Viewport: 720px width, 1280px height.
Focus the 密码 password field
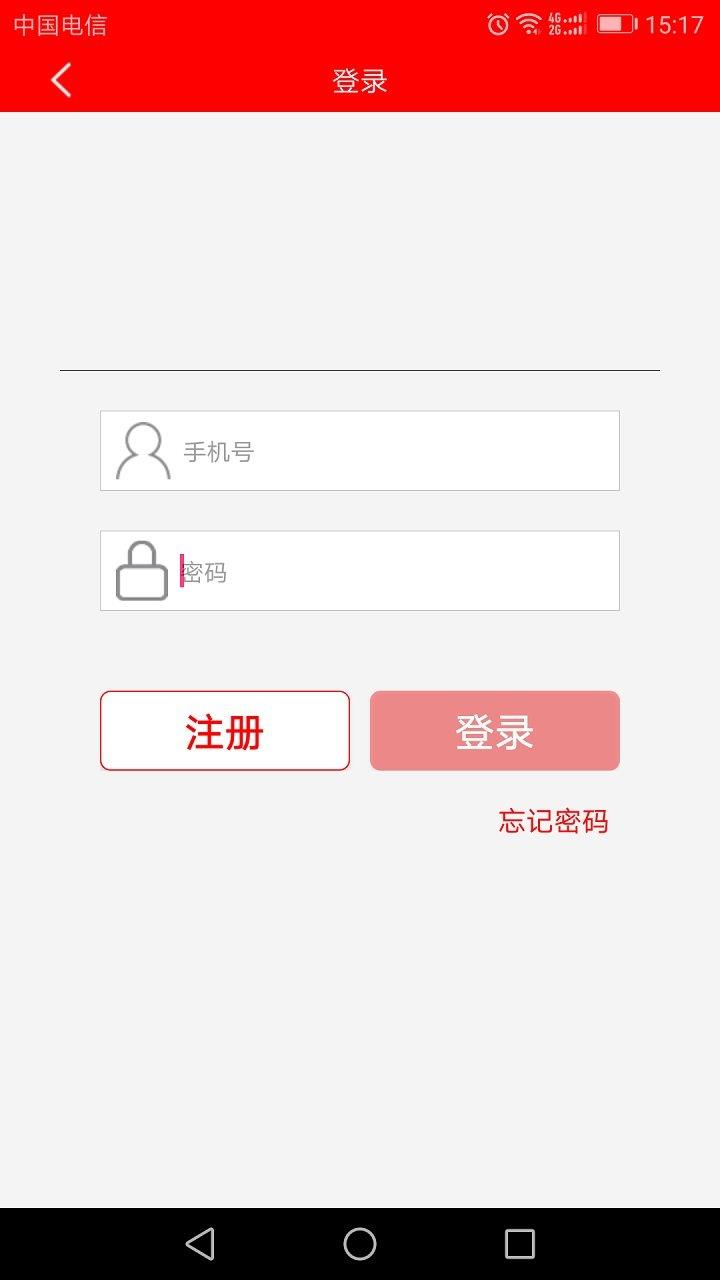click(360, 571)
